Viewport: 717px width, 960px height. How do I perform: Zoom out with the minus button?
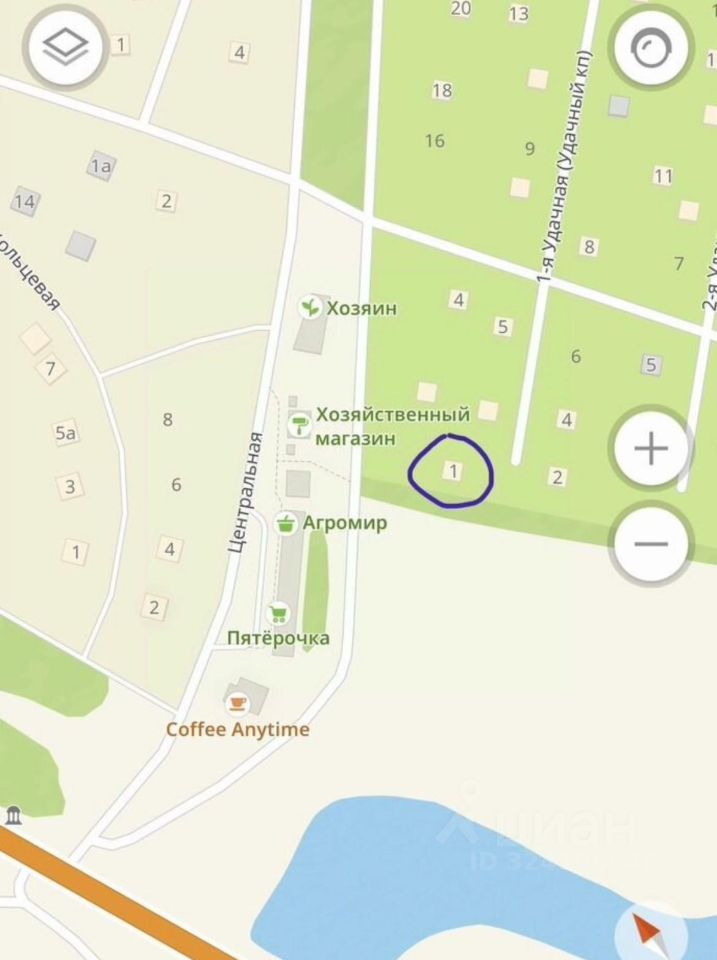point(651,544)
